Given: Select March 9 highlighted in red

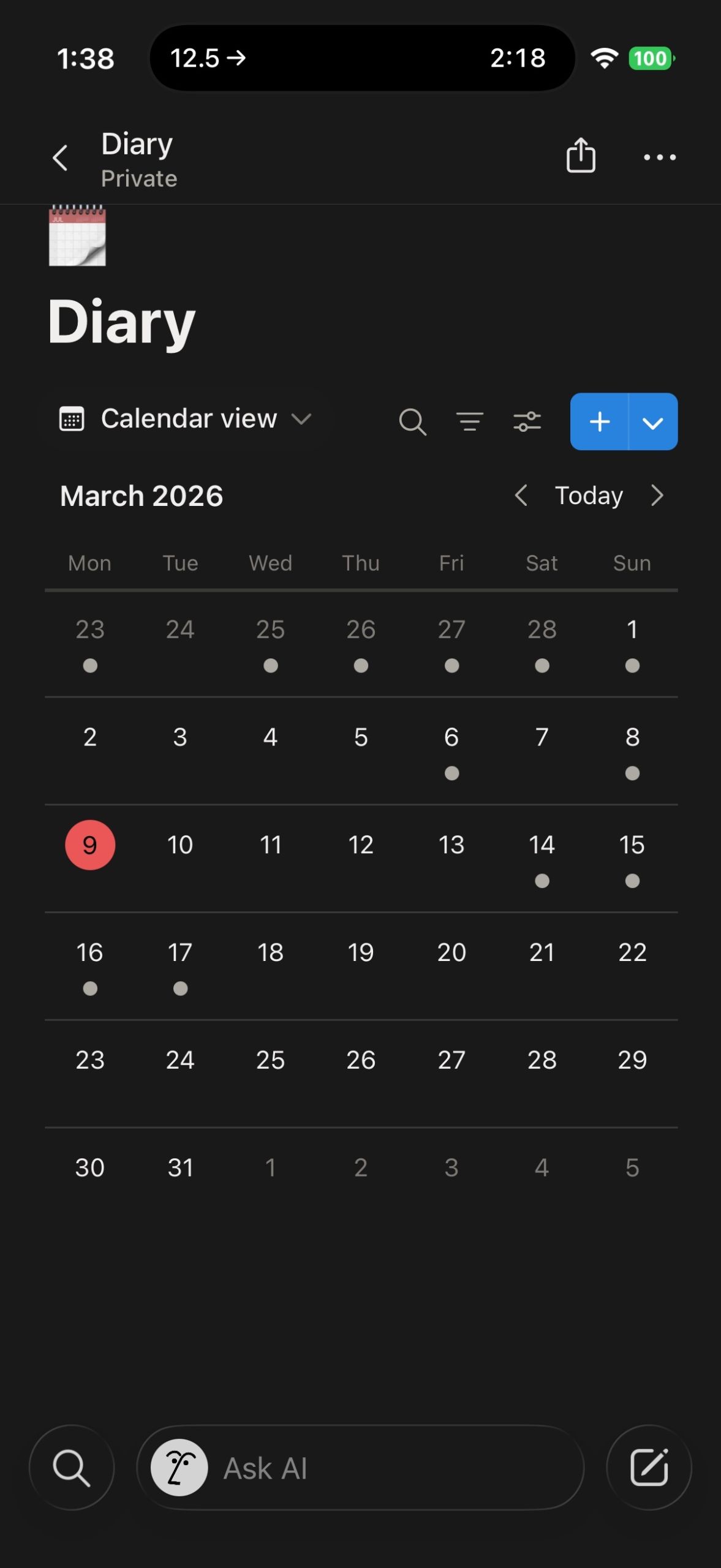Looking at the screenshot, I should [90, 845].
